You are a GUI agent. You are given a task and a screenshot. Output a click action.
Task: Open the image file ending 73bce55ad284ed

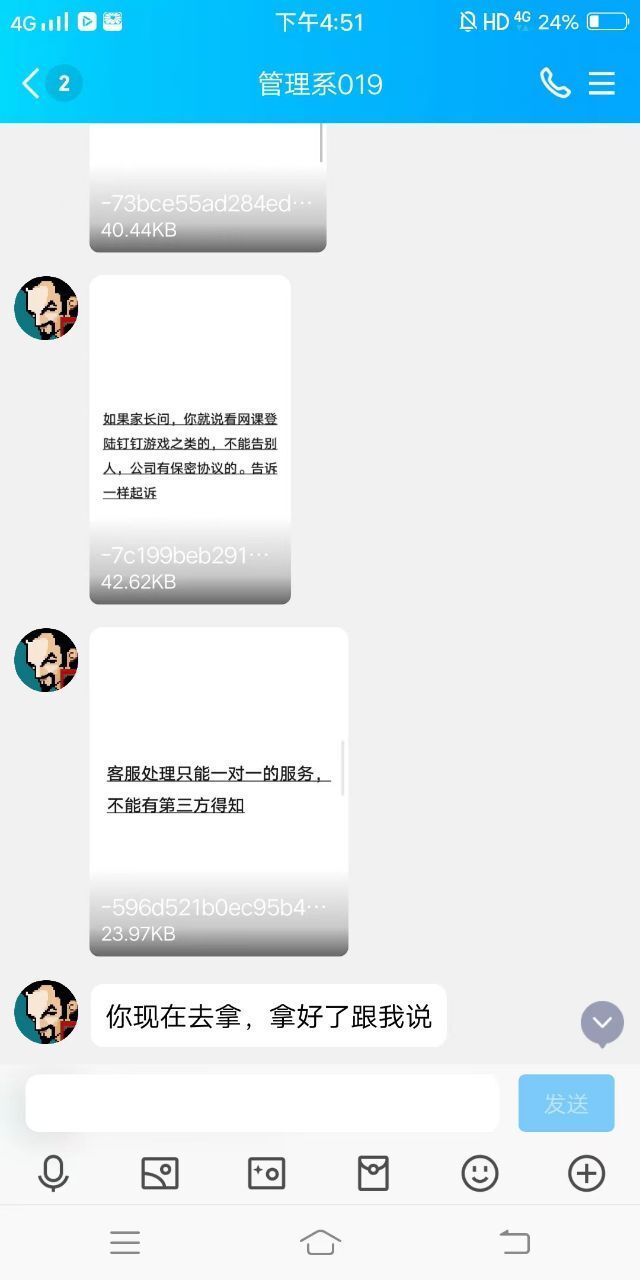pos(208,190)
